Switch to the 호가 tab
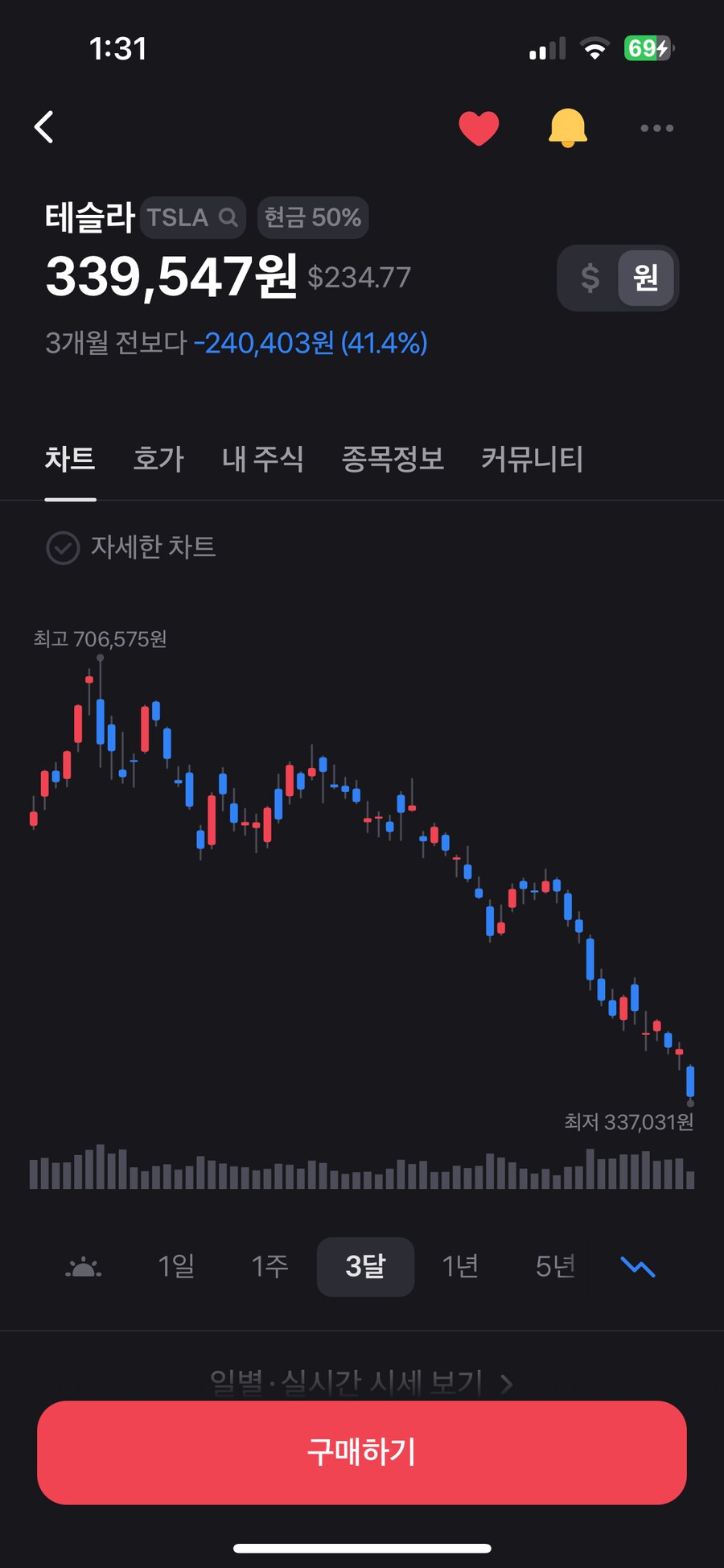The width and height of the screenshot is (724, 1568). (158, 460)
